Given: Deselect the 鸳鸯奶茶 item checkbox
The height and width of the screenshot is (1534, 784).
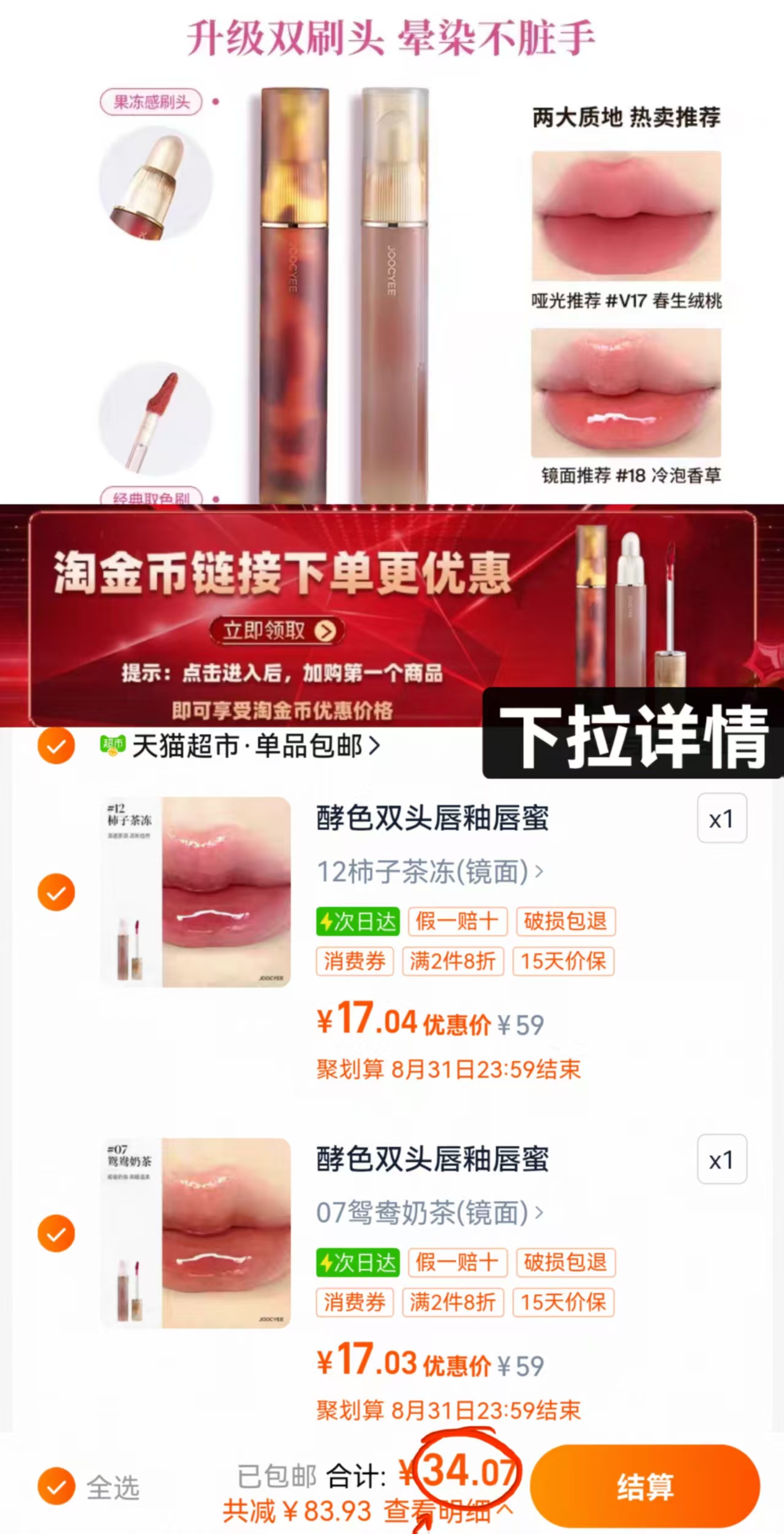Looking at the screenshot, I should (x=56, y=1233).
